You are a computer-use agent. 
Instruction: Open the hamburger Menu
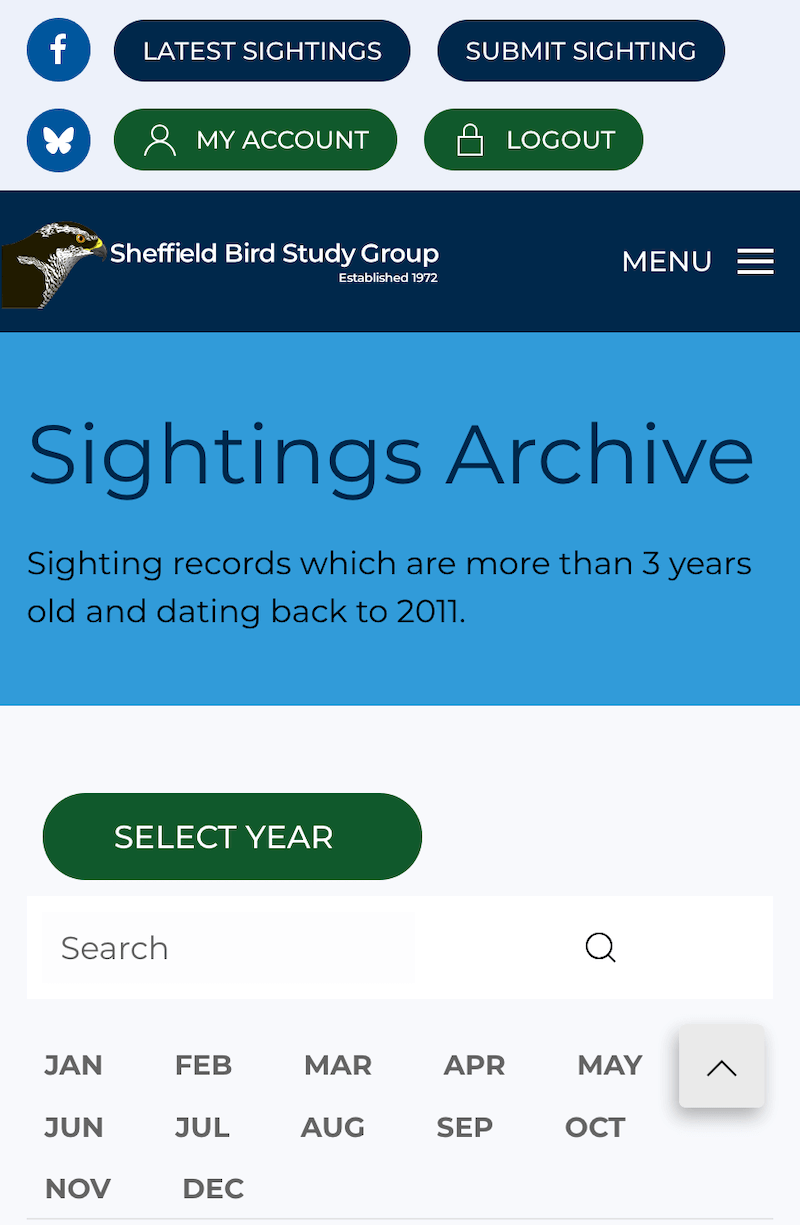pyautogui.click(x=698, y=261)
